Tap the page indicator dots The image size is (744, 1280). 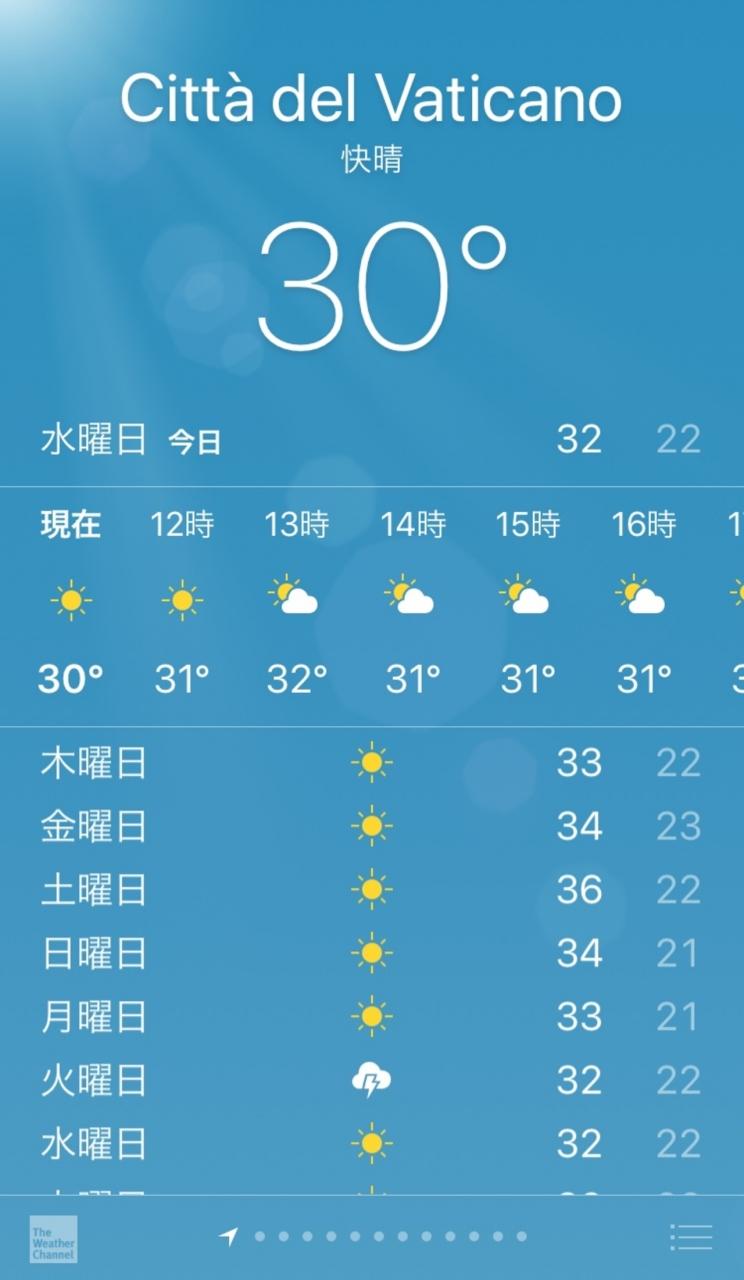[373, 1237]
